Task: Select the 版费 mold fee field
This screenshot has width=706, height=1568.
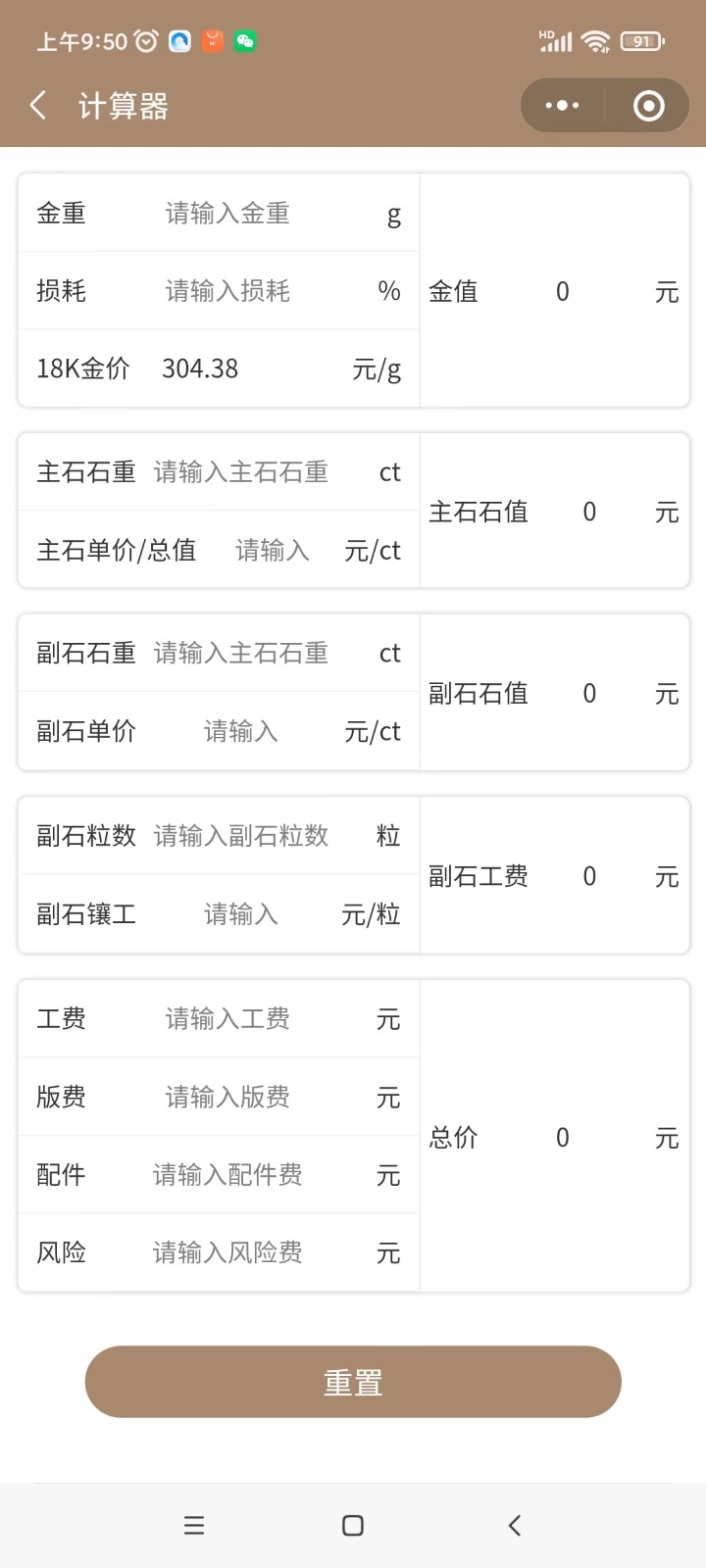Action: coord(227,1097)
